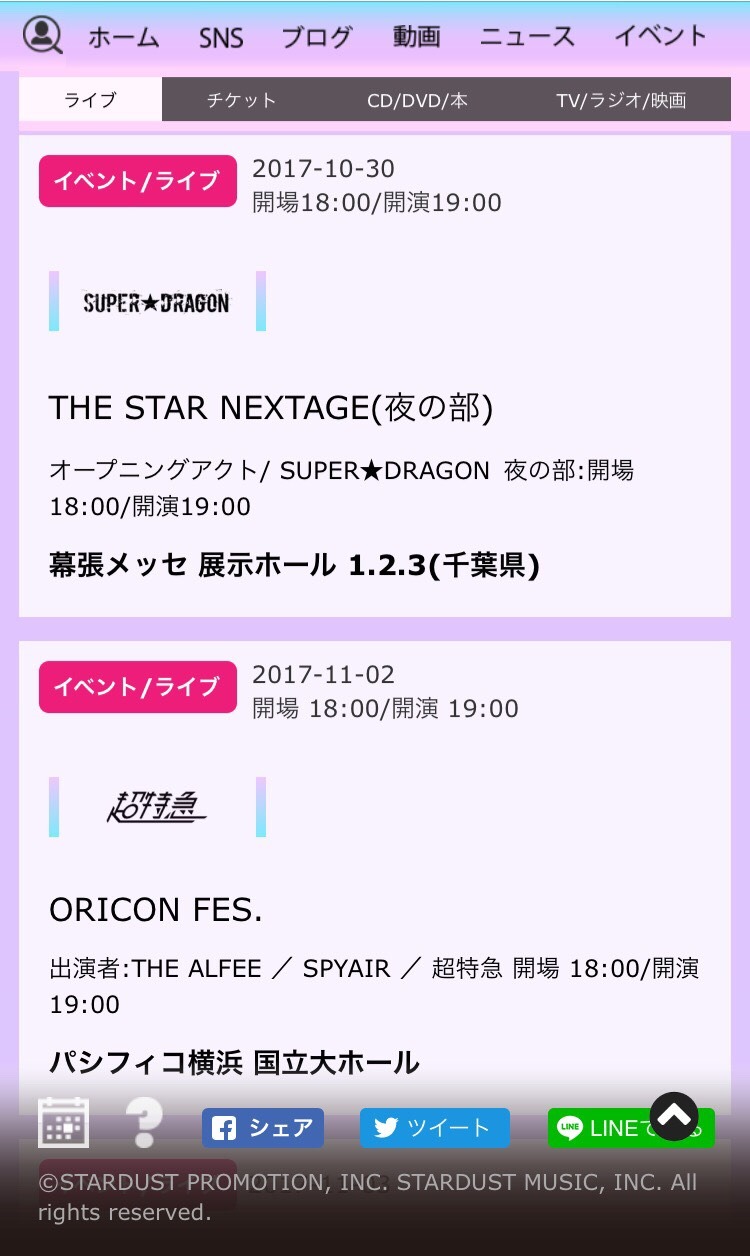Open the イベント section
Image resolution: width=750 pixels, height=1256 pixels.
pos(661,36)
